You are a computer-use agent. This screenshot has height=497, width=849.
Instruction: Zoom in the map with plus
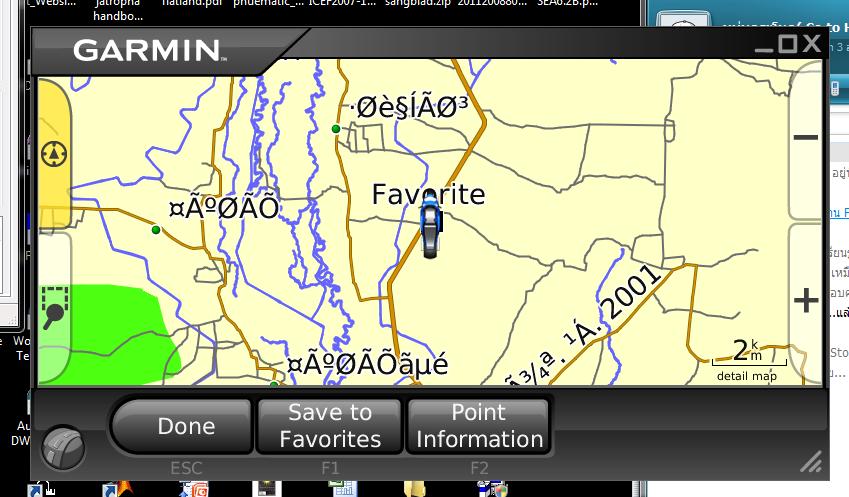(805, 300)
